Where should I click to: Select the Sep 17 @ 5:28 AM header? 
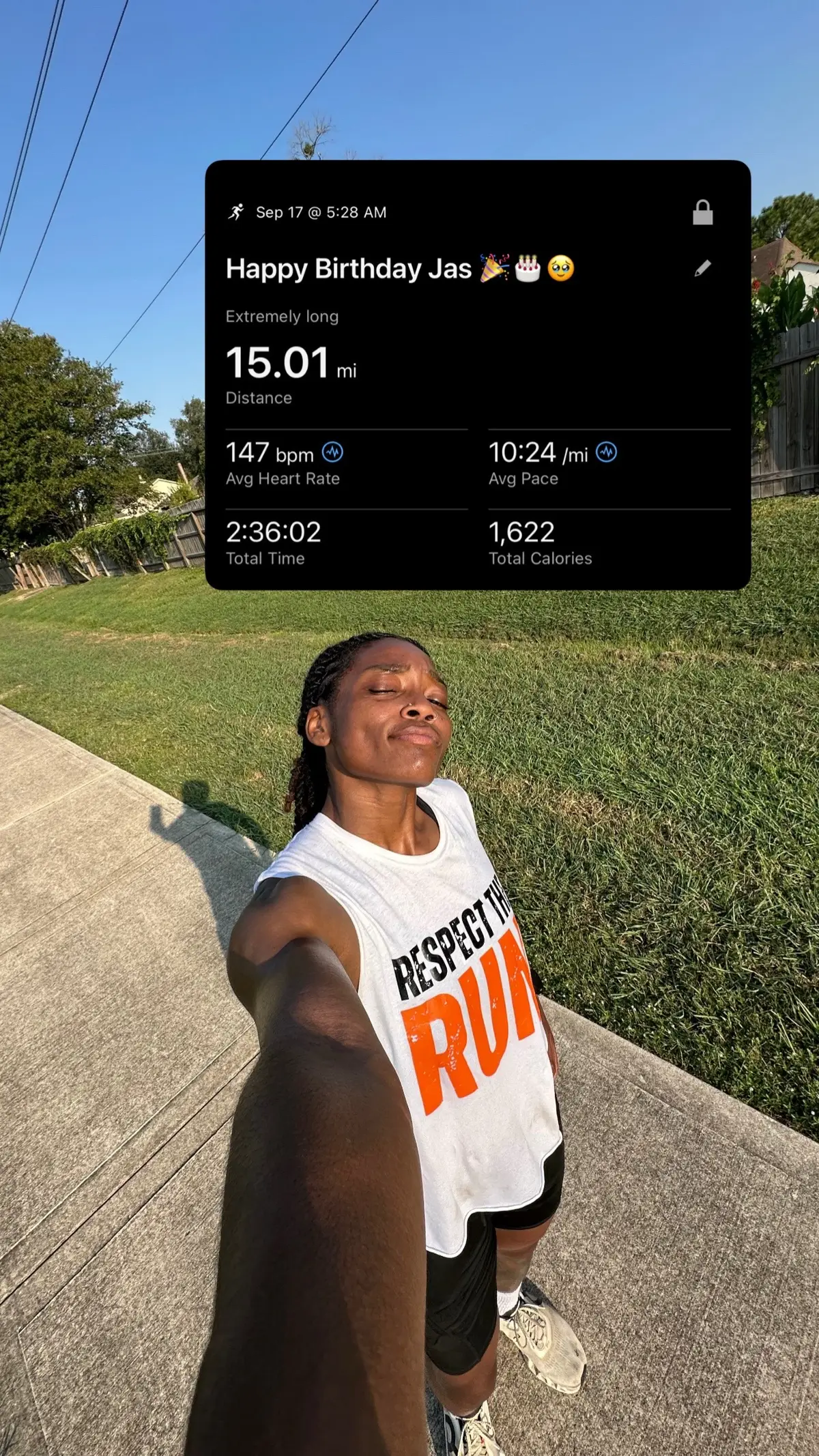tap(321, 212)
